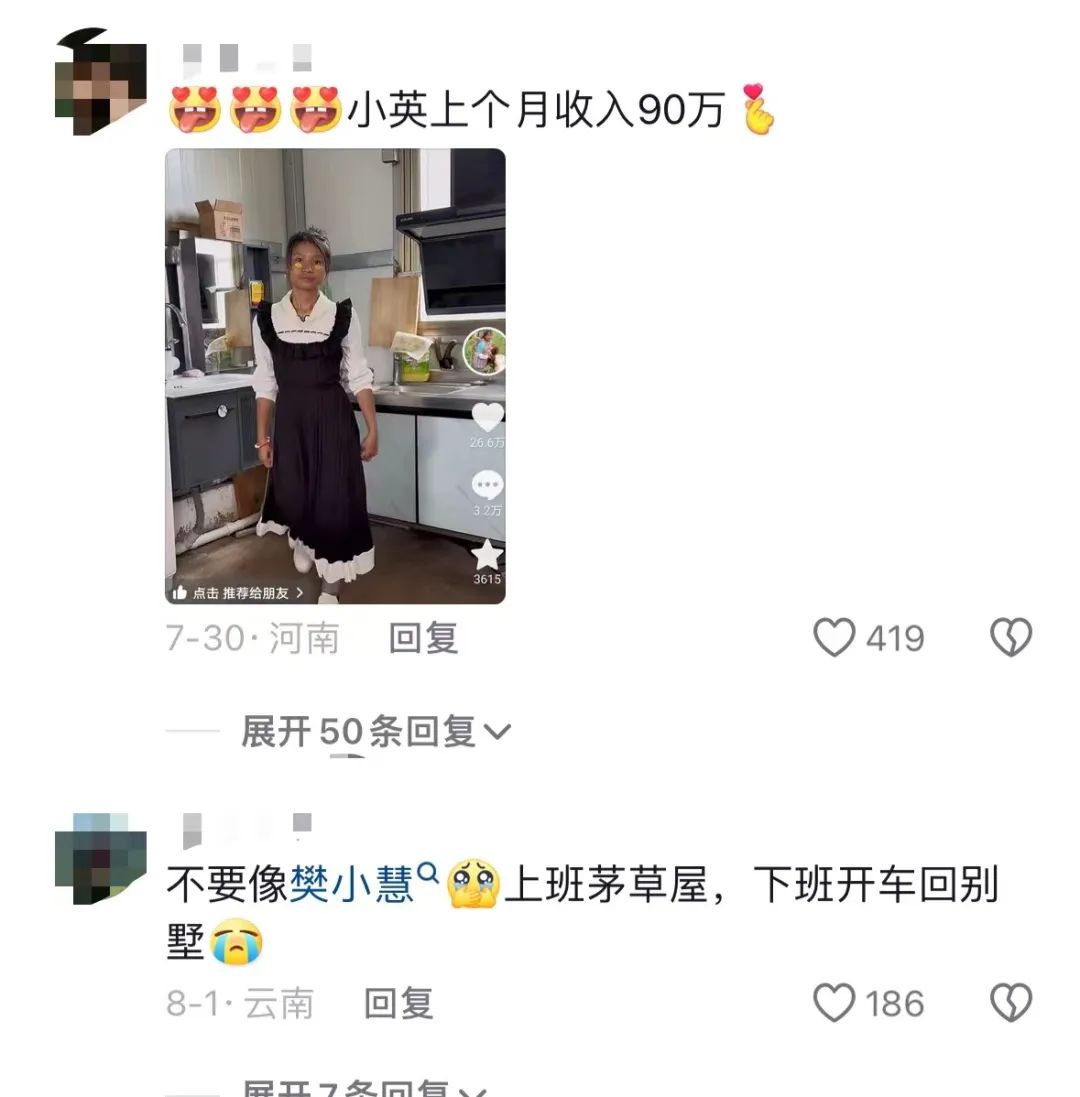Like the comment with 419 likes

[835, 638]
